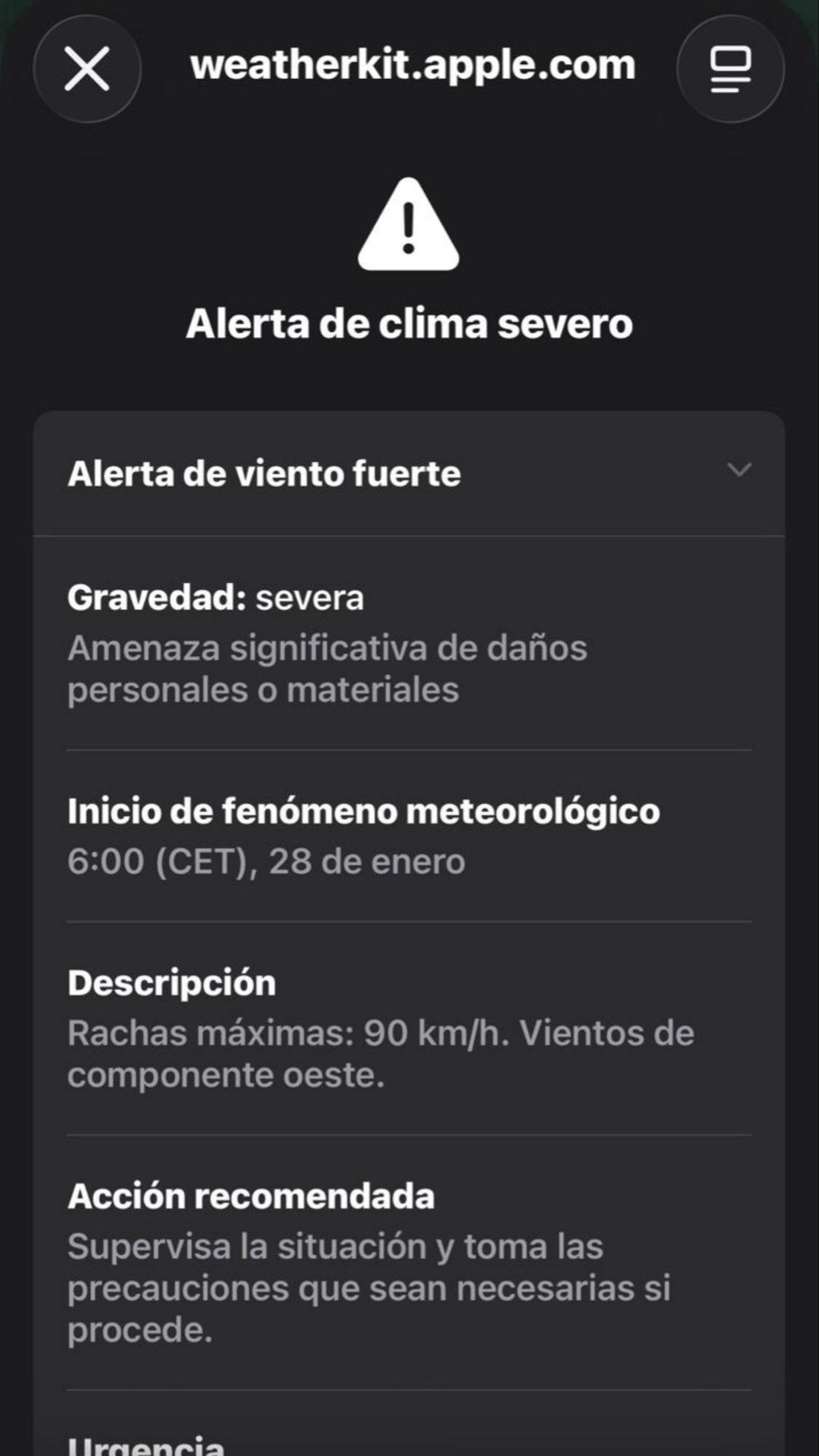Tap the Alerta de viento fuerte card header
The image size is (819, 1456).
(x=264, y=474)
